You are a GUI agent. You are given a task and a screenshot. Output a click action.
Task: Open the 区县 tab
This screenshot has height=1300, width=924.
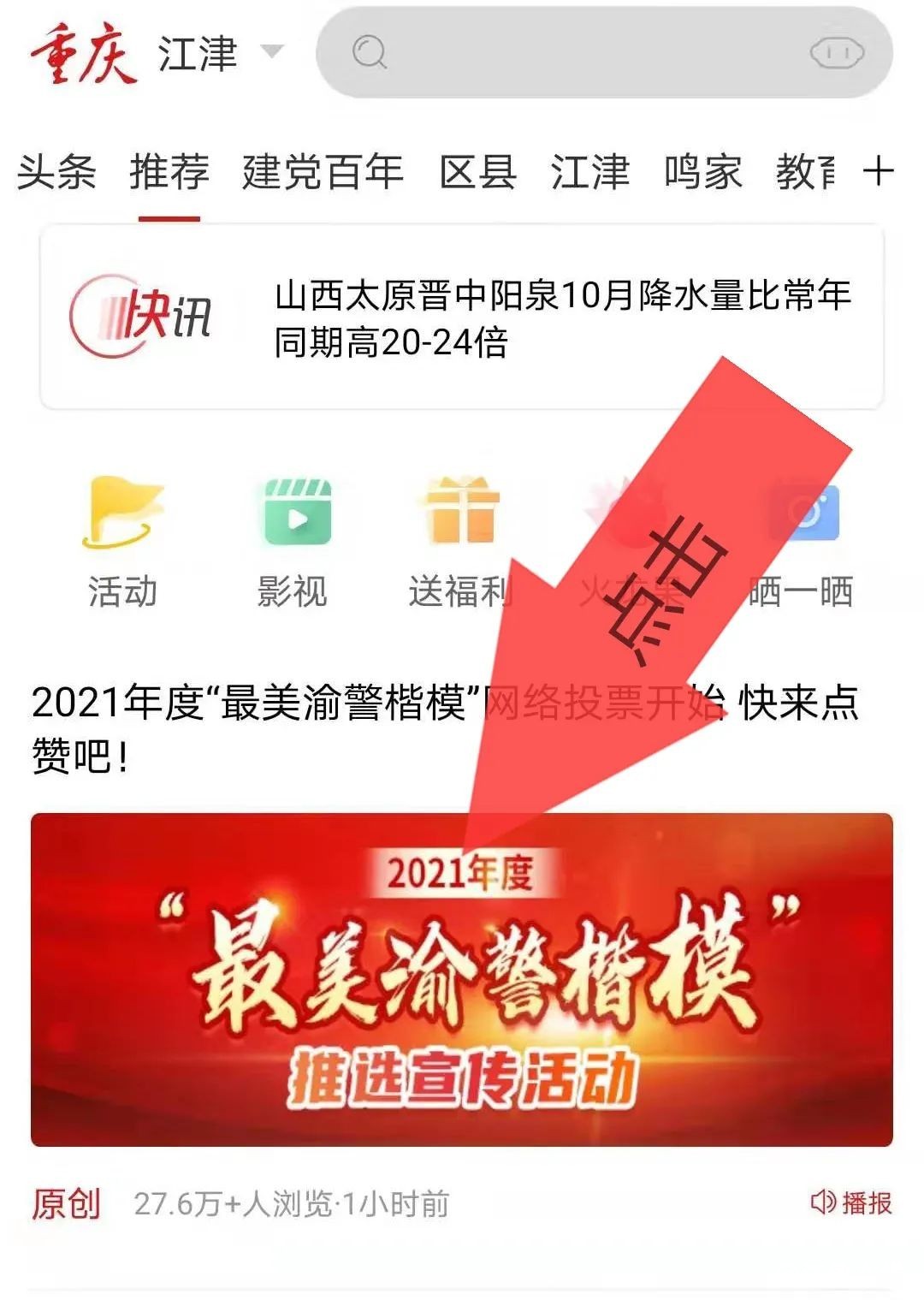coord(477,172)
